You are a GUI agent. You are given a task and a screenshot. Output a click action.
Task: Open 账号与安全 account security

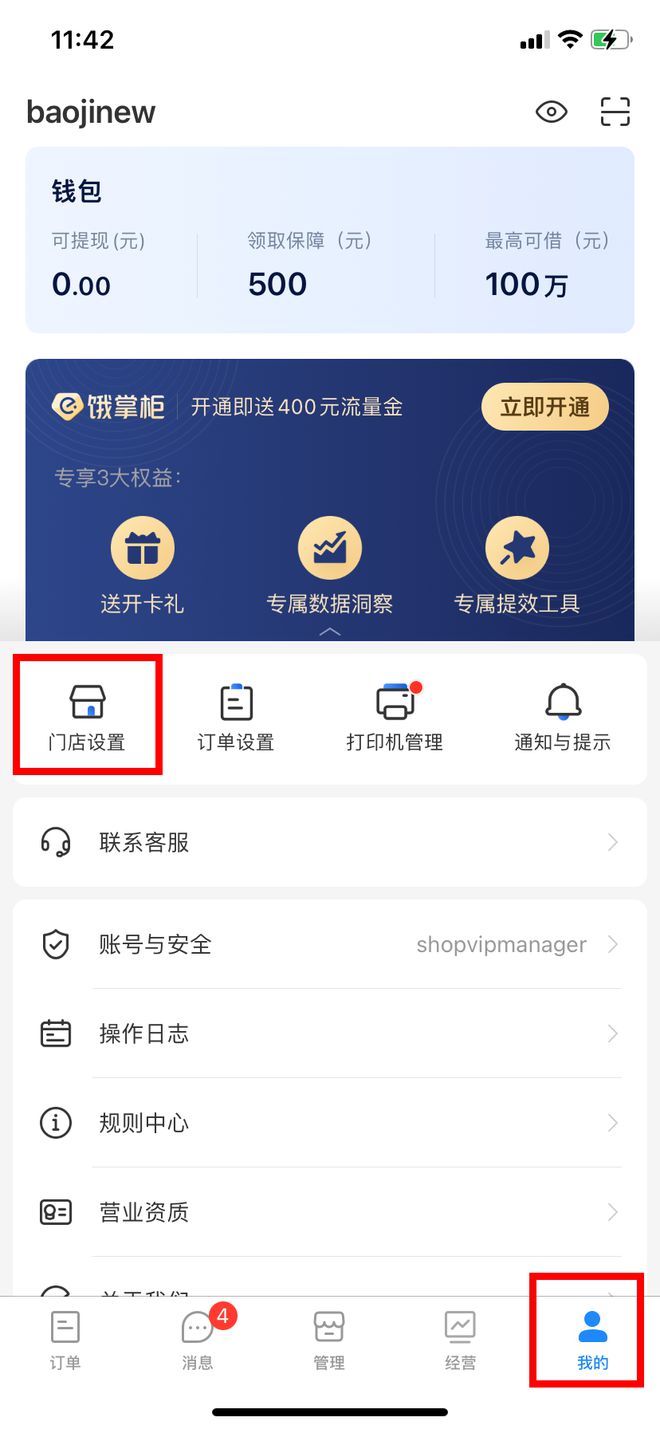coord(330,944)
